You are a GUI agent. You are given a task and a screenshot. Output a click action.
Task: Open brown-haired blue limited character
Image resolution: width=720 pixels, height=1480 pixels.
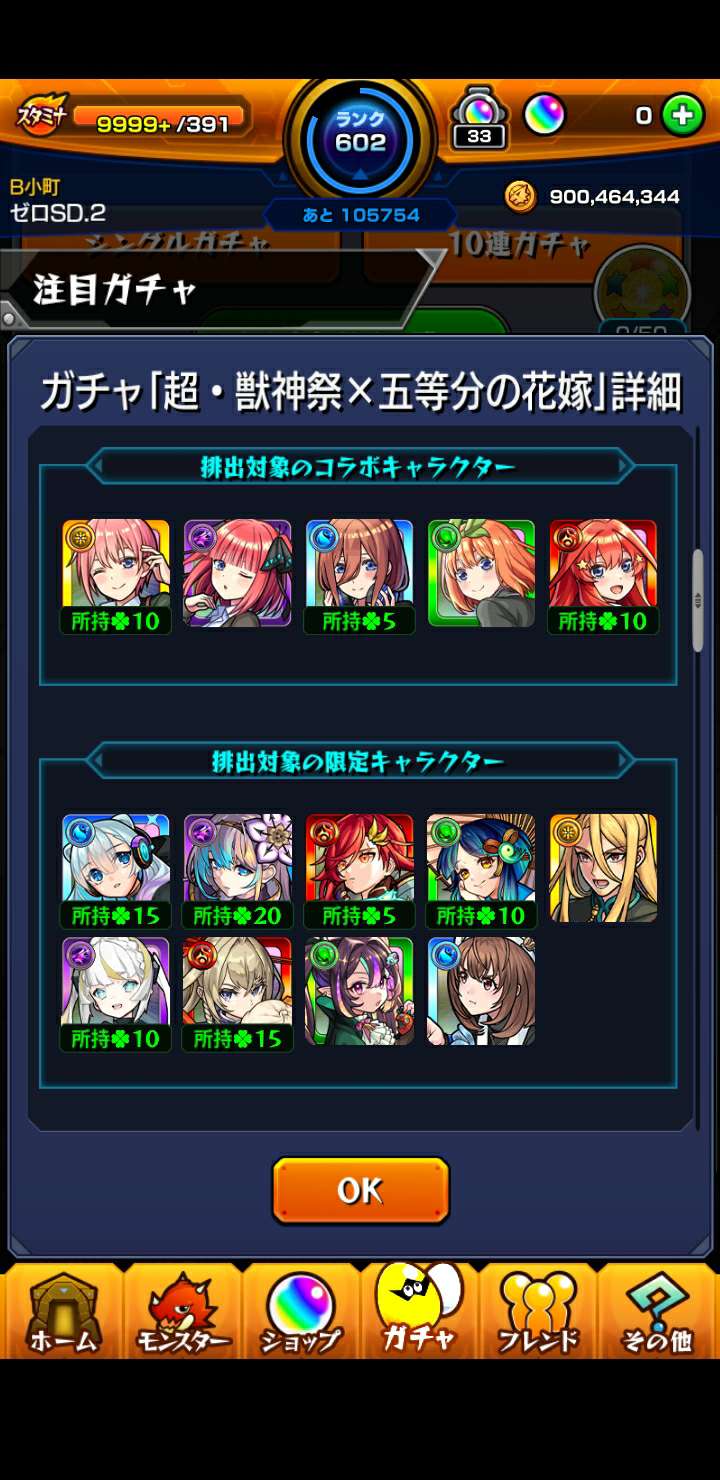coord(481,990)
